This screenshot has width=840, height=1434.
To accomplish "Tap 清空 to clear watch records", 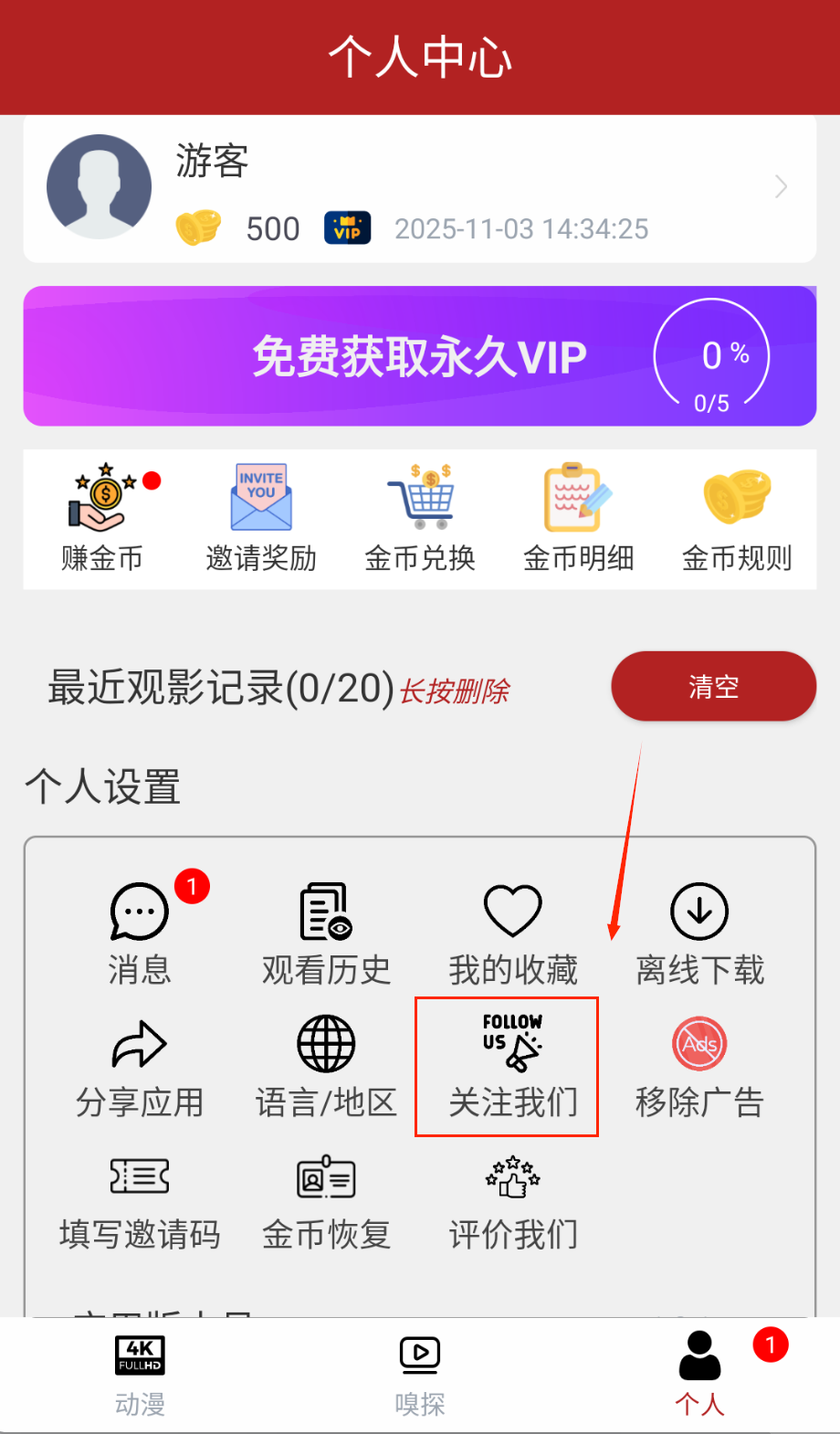I will [713, 686].
